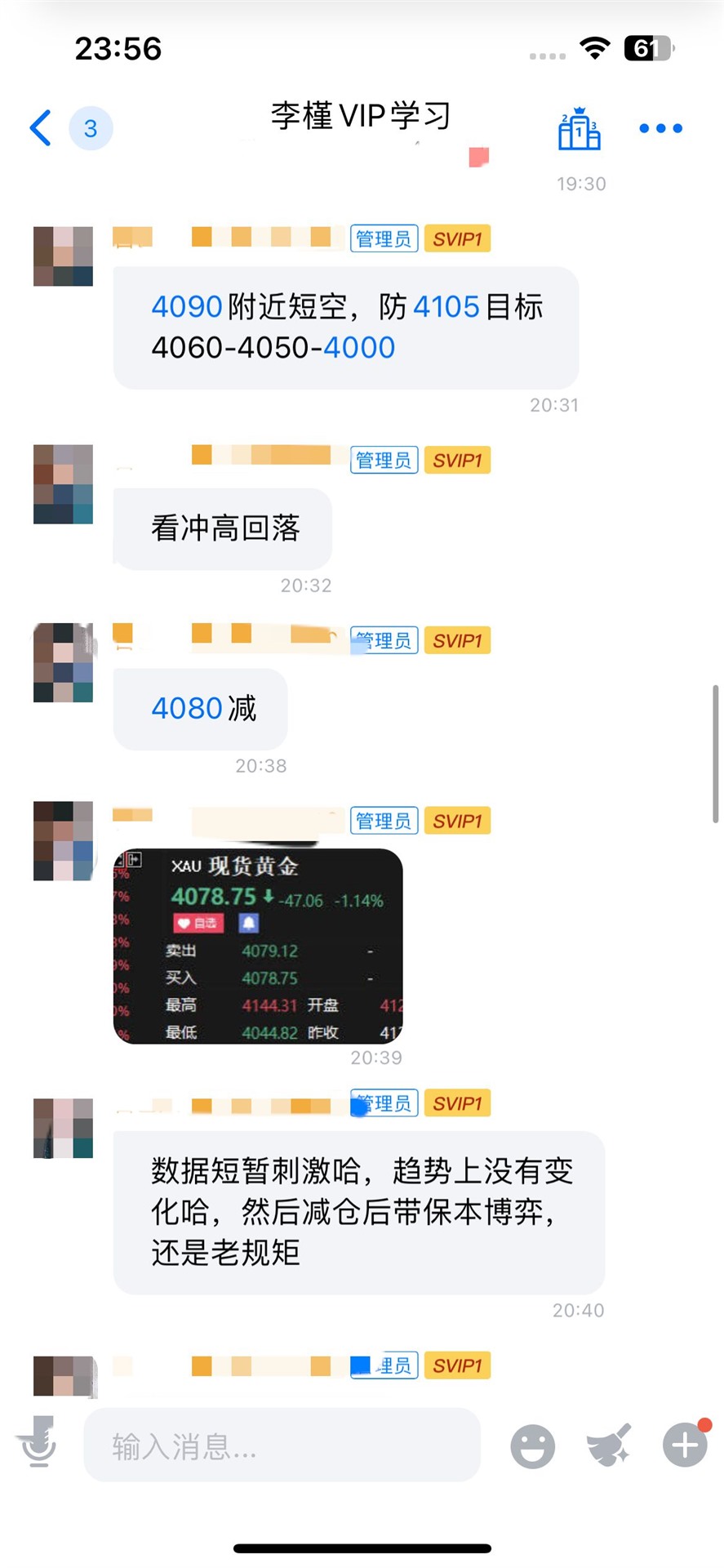Open the group ranking podium icon
This screenshot has height=1568, width=724.
point(579,129)
